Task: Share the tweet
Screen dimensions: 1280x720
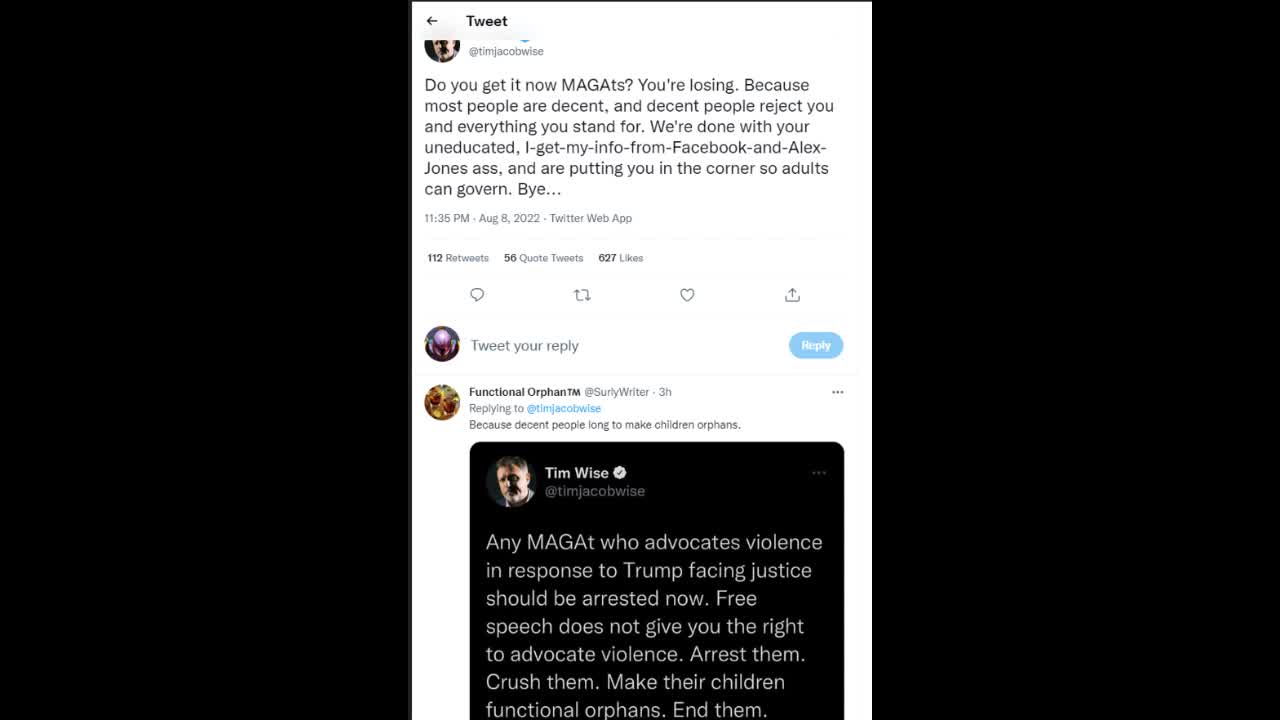Action: pos(792,295)
